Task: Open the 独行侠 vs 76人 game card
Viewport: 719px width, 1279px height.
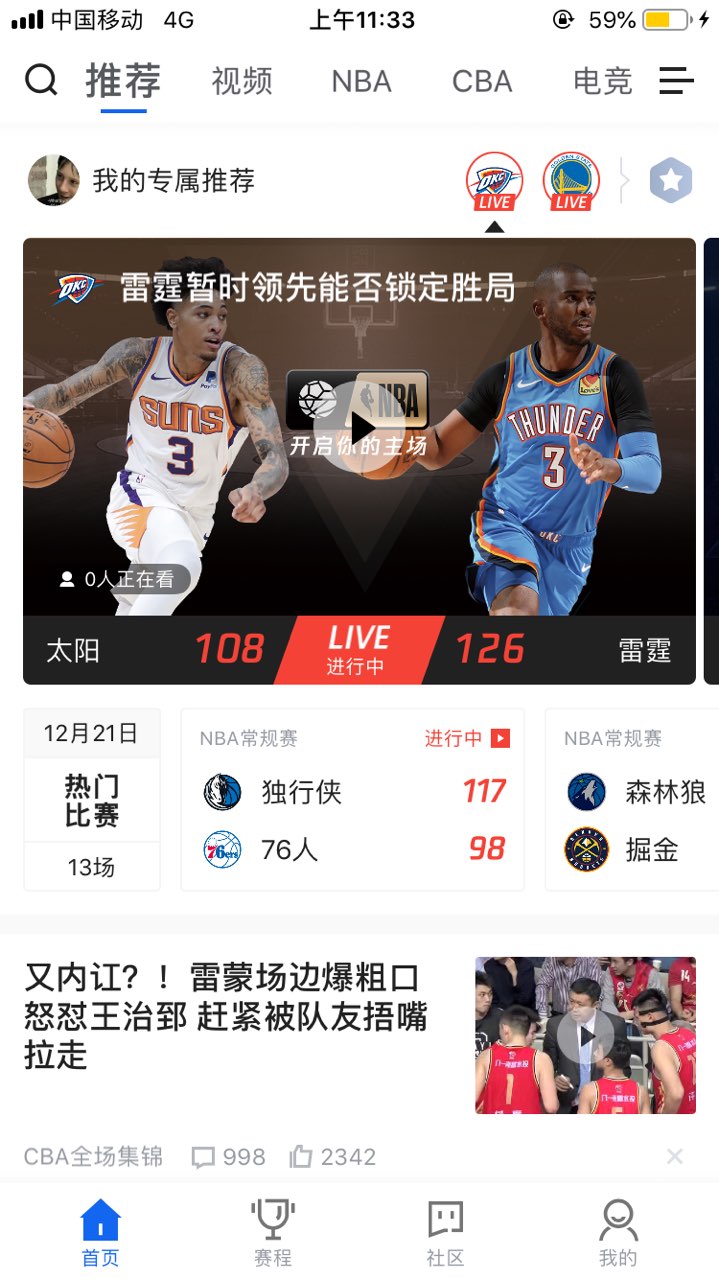Action: [x=352, y=800]
